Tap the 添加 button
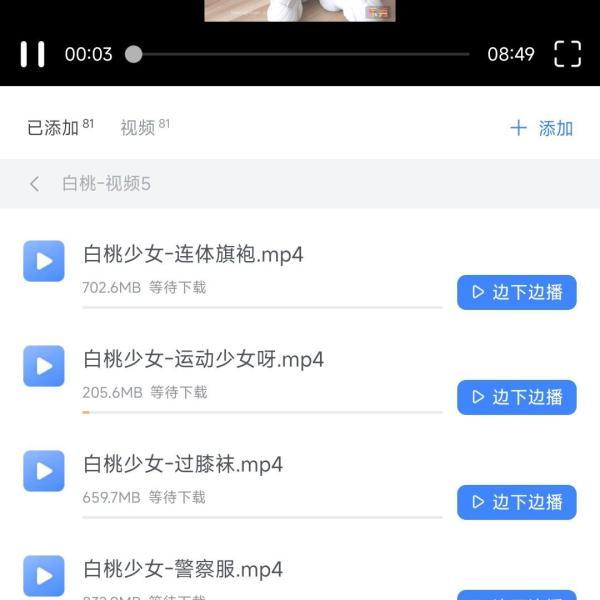 [x=542, y=128]
